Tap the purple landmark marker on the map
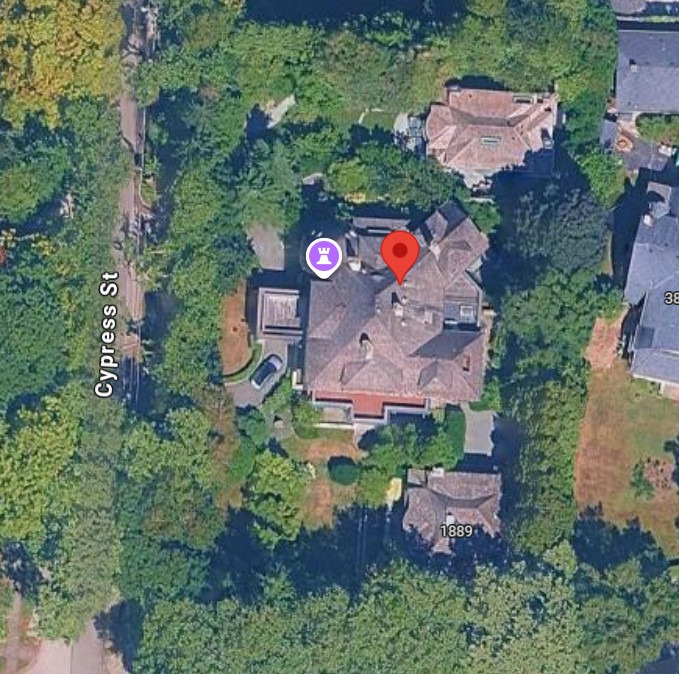679x674 pixels. tap(324, 257)
